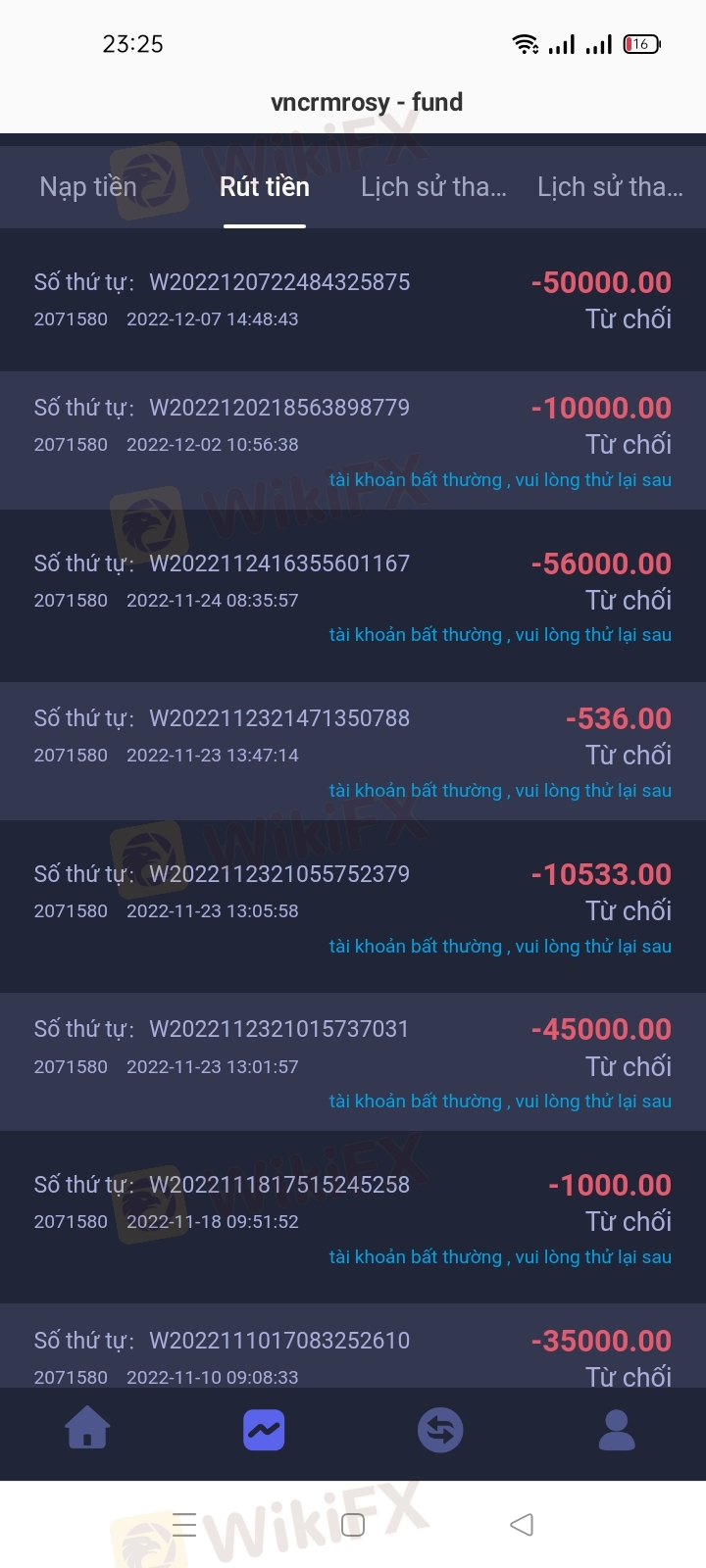Screen dimensions: 706x1568
Task: Go to the home icon tab
Action: [x=87, y=1428]
